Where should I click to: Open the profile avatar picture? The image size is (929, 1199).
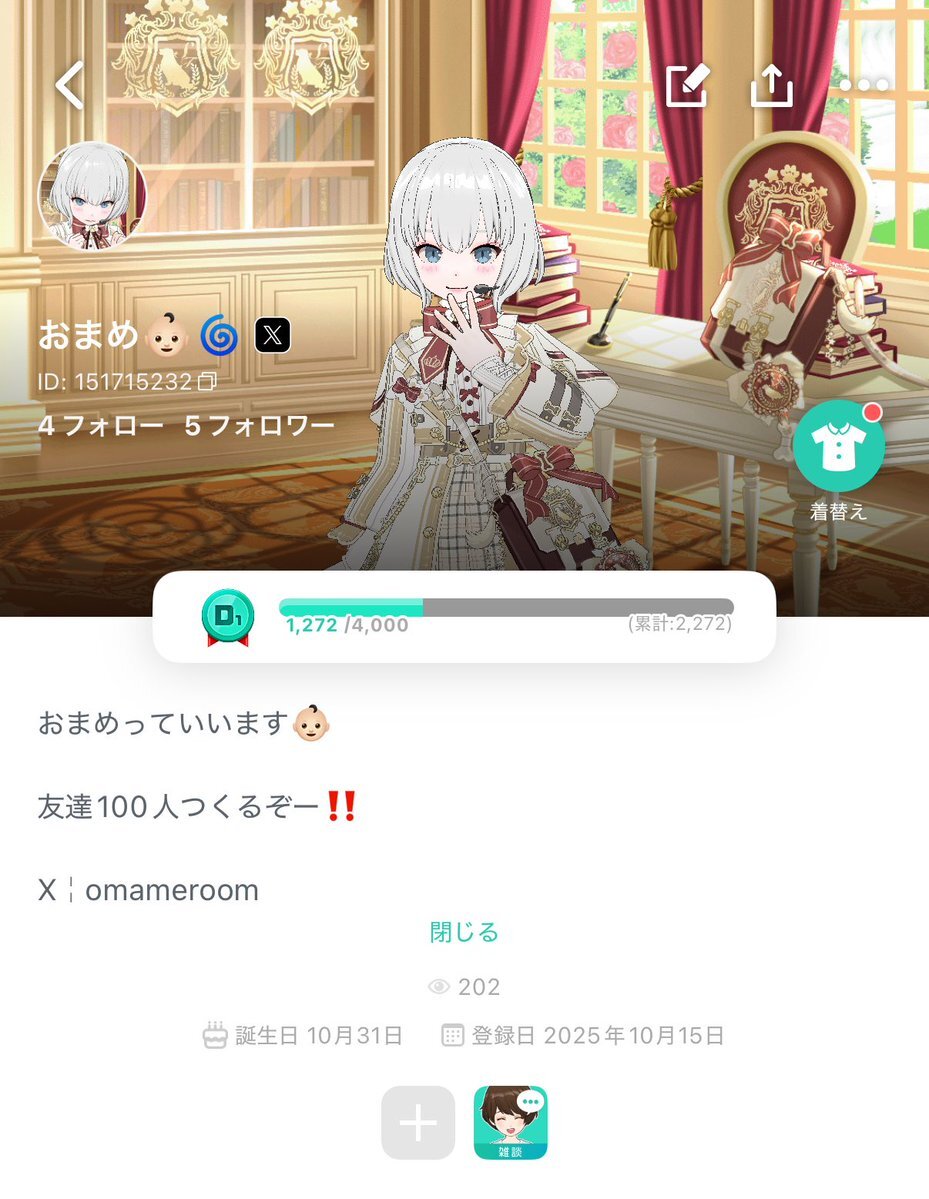(x=92, y=195)
